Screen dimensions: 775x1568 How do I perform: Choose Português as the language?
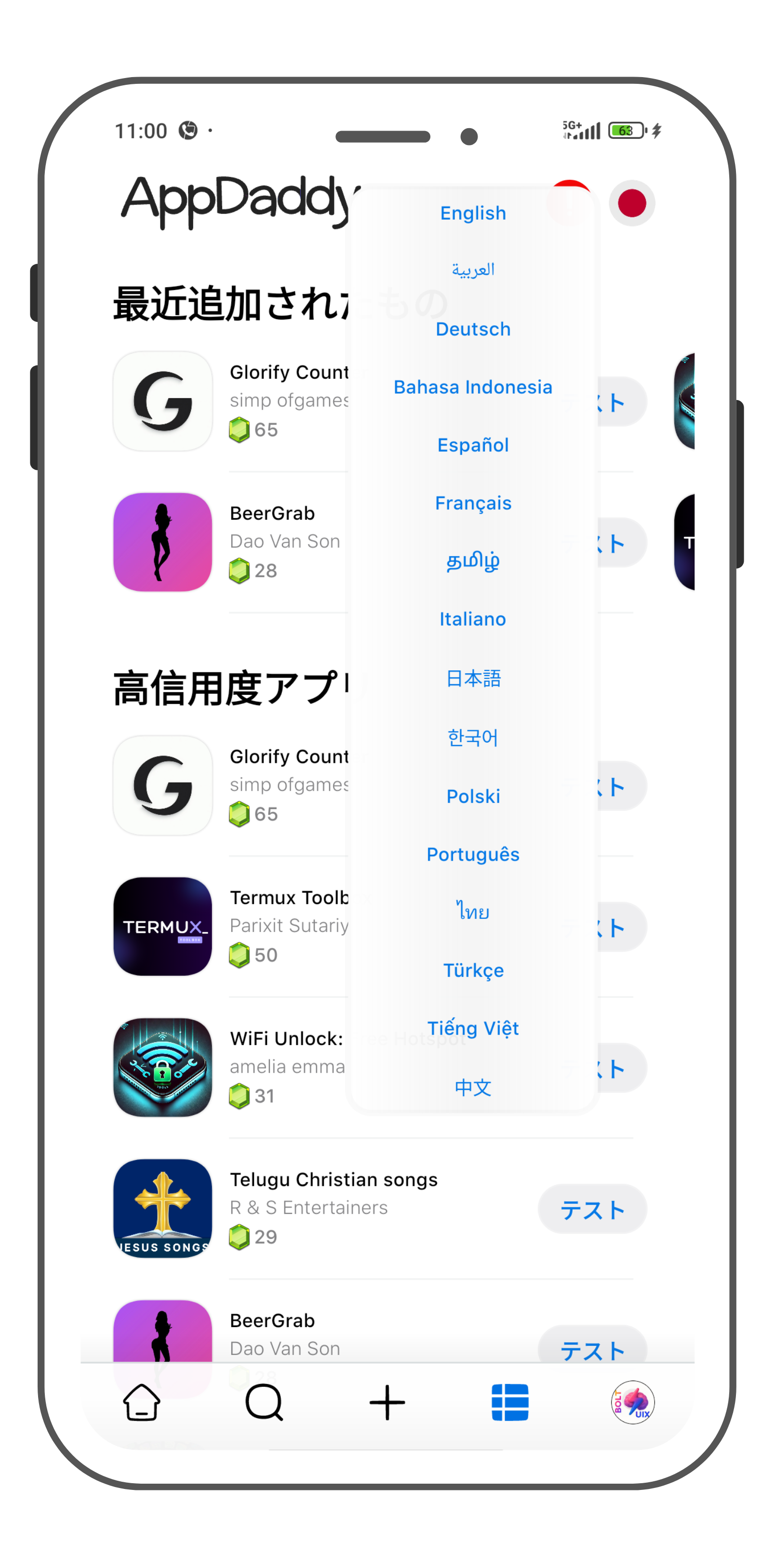472,854
